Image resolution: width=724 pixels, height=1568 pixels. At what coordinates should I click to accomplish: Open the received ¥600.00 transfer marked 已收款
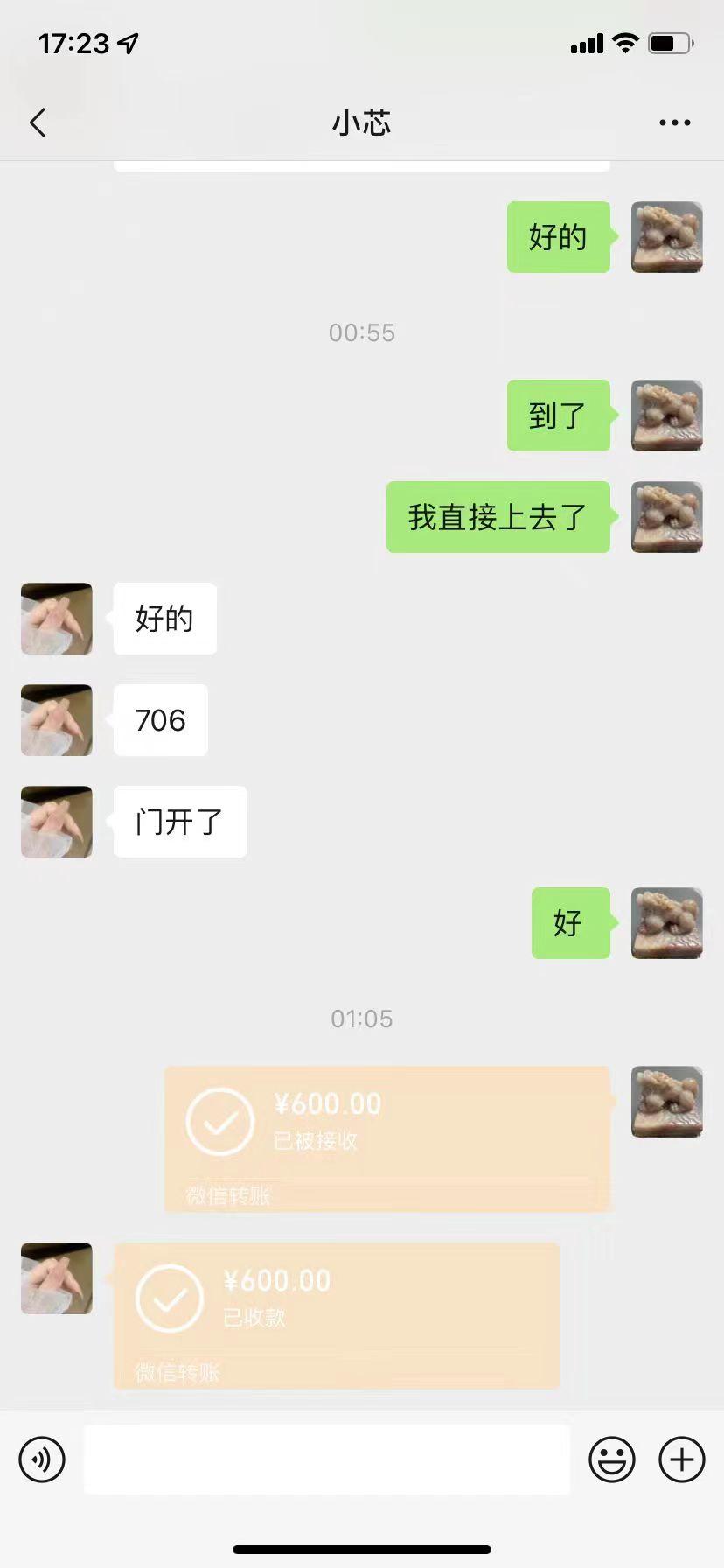[x=335, y=1314]
